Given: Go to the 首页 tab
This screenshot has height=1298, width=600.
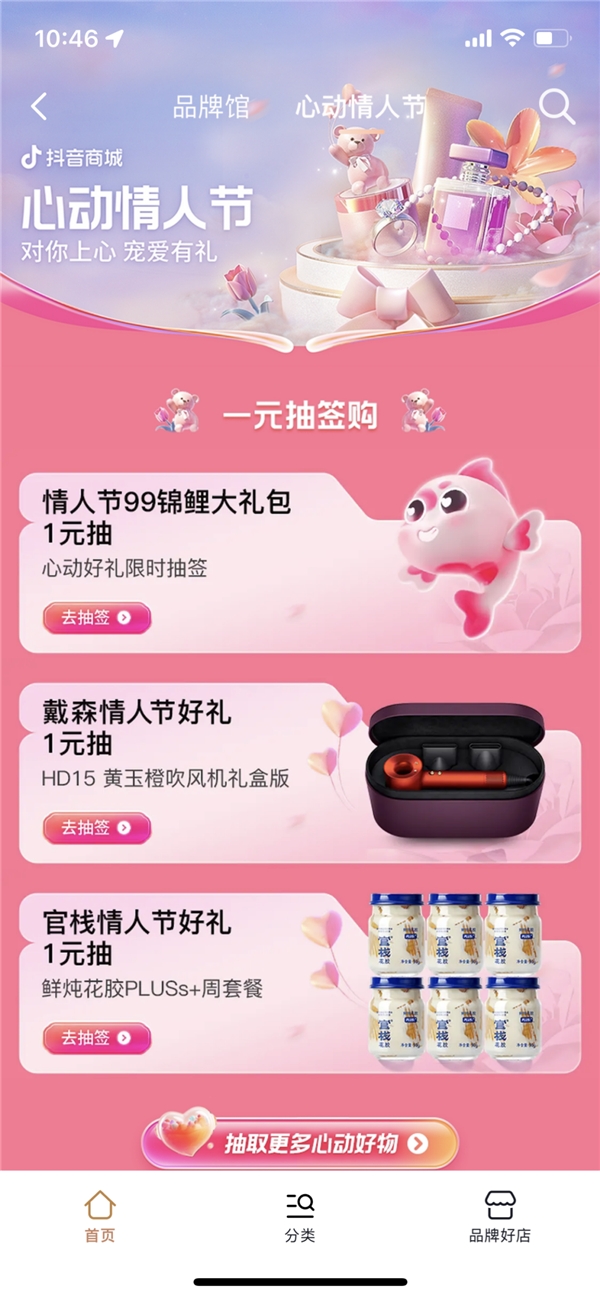Looking at the screenshot, I should tap(100, 1215).
